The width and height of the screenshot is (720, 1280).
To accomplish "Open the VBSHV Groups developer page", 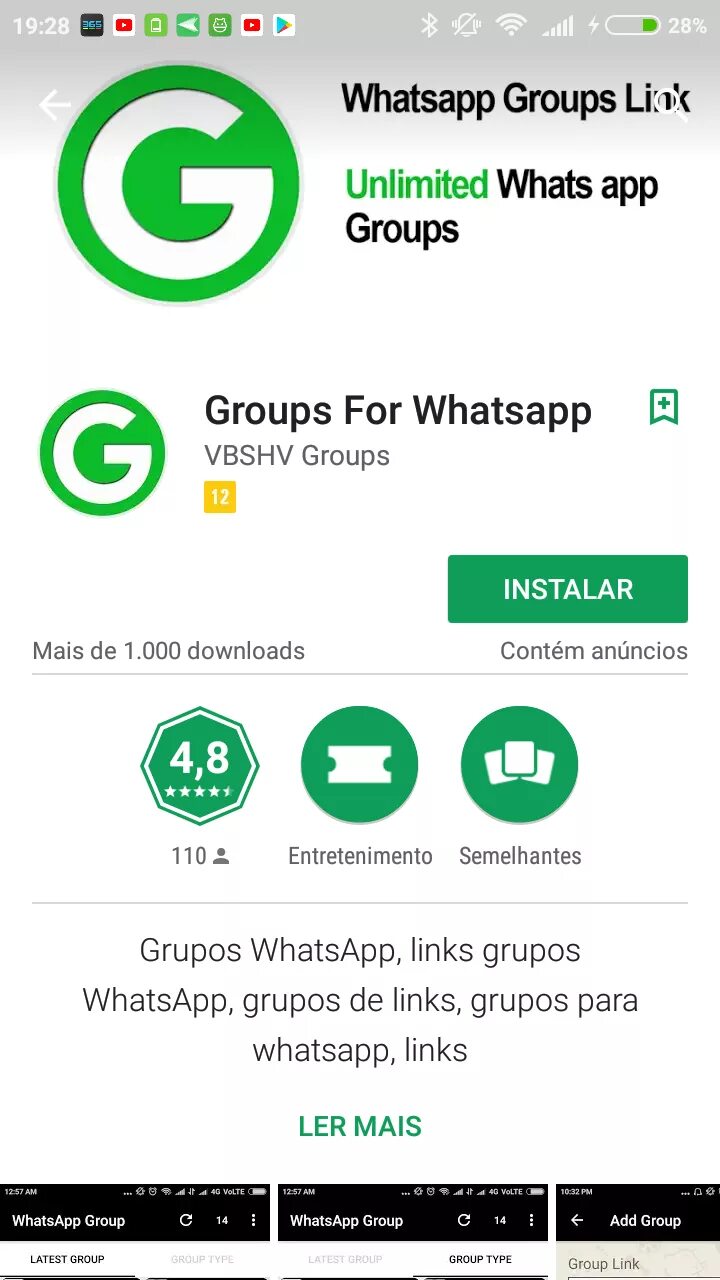I will coord(295,456).
